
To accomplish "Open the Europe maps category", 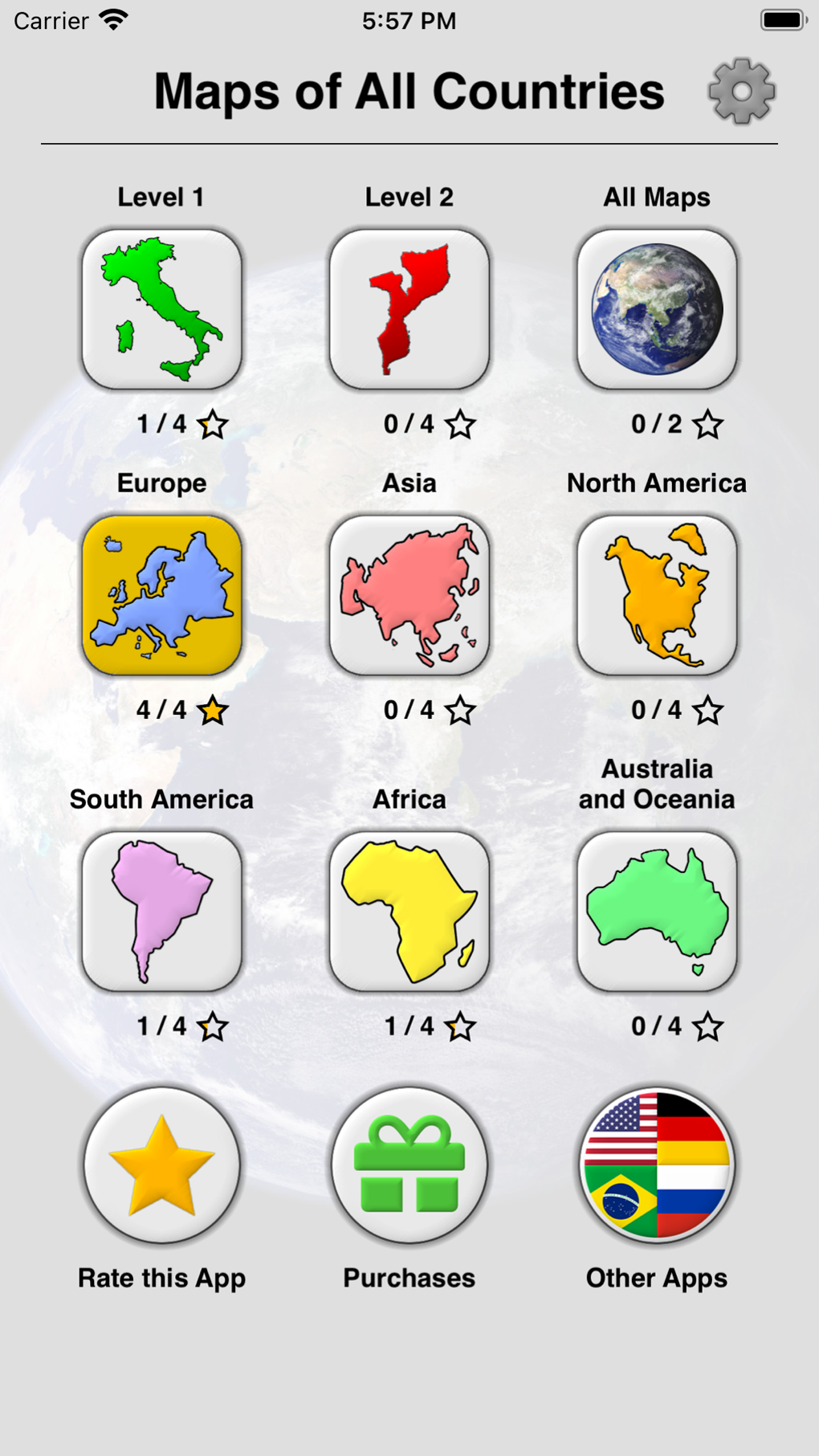I will click(x=161, y=595).
